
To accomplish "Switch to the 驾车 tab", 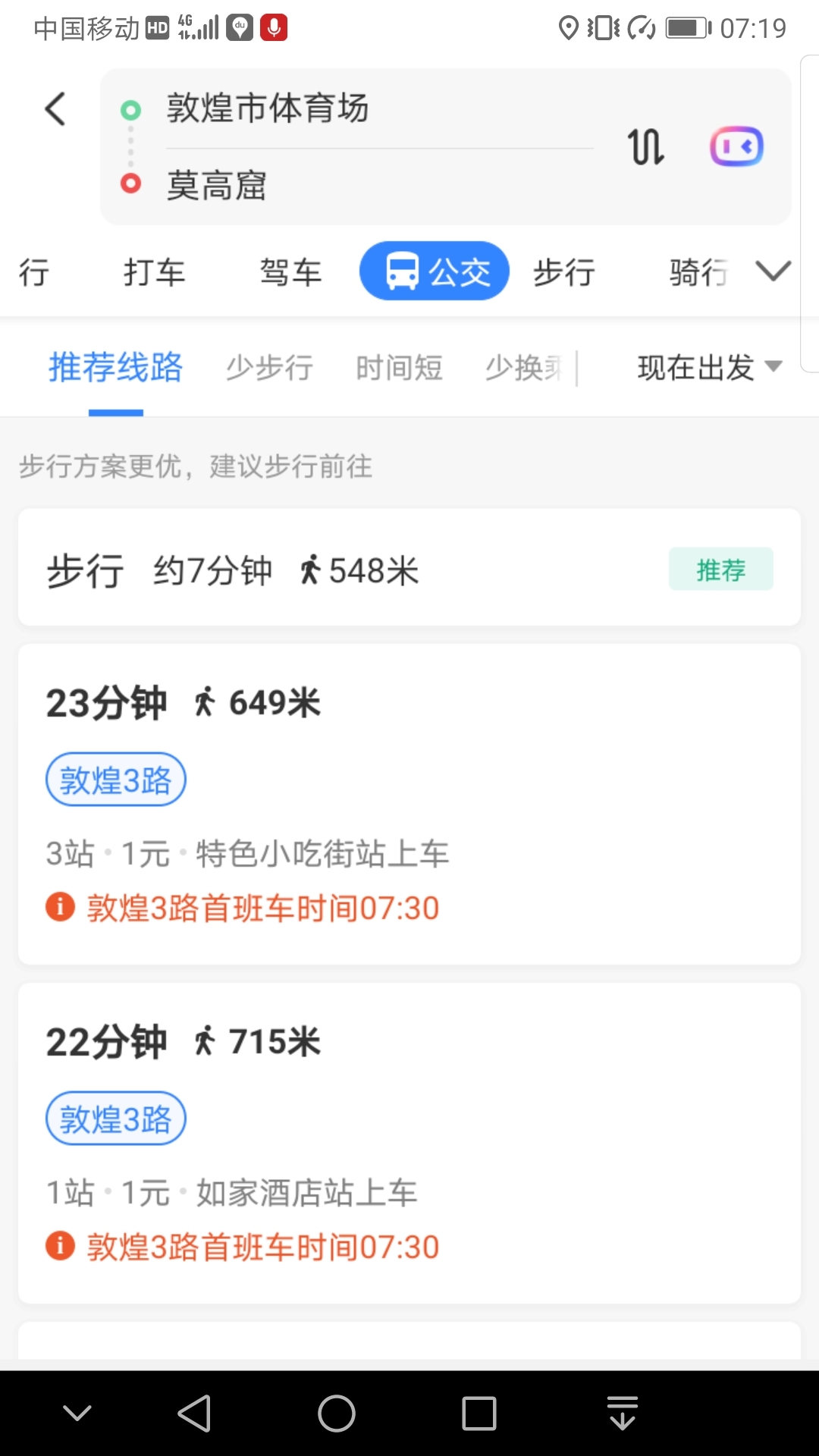I will [x=290, y=272].
